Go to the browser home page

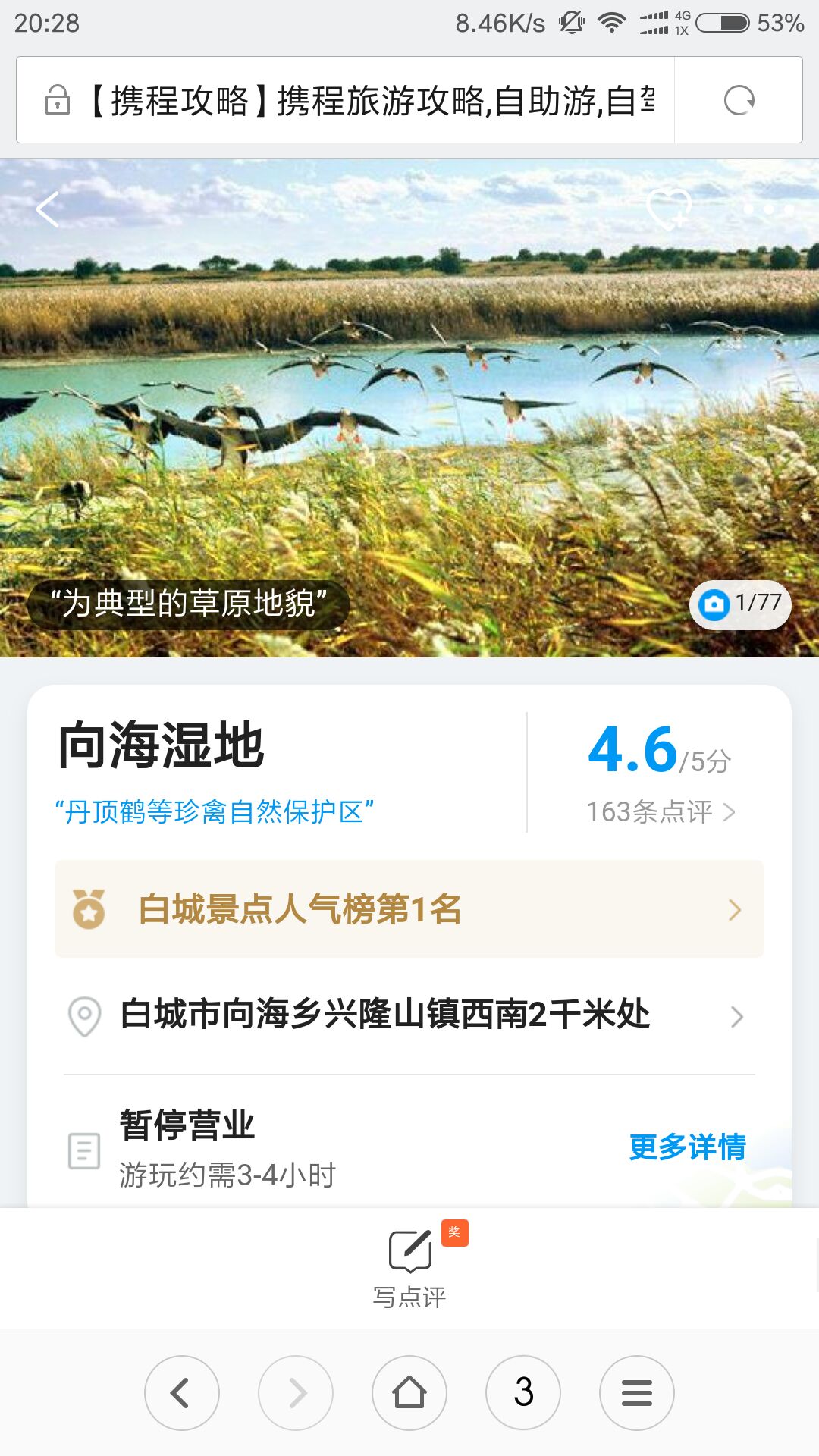(x=409, y=1393)
